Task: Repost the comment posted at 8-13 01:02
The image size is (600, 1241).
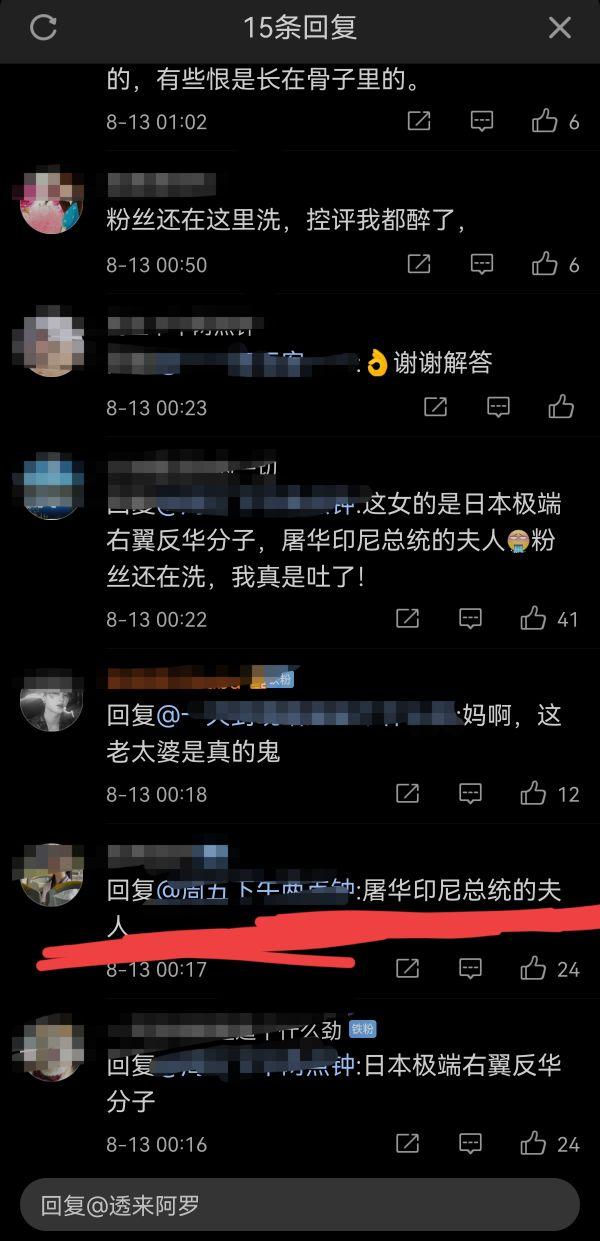Action: (419, 122)
